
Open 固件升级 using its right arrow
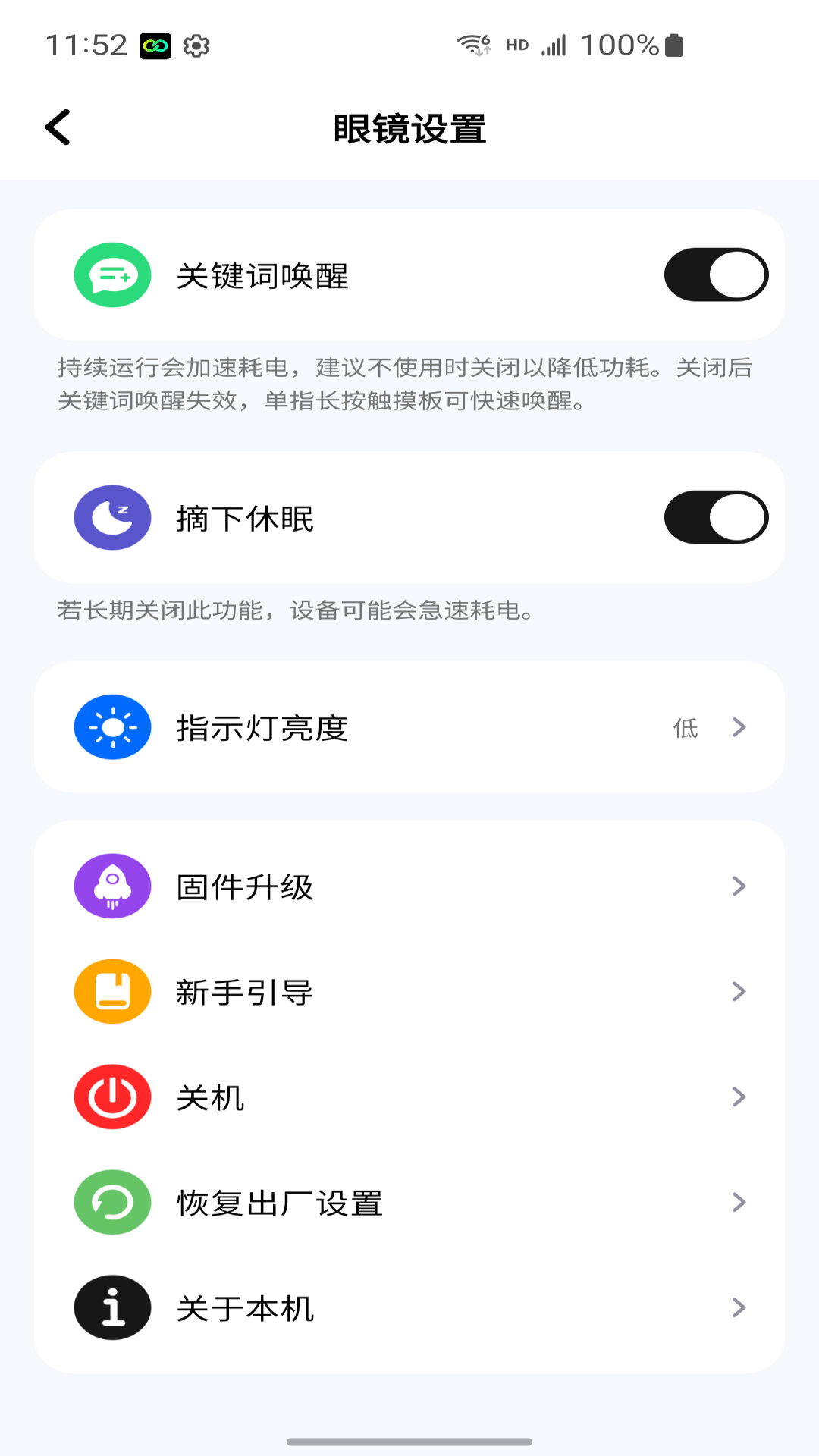[x=738, y=885]
